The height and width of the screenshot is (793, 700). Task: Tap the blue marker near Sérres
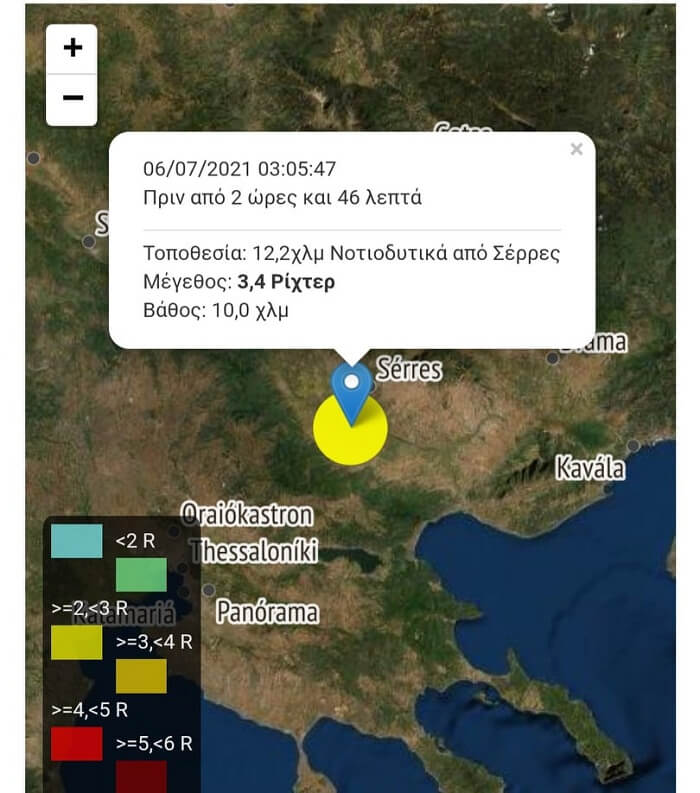point(351,392)
